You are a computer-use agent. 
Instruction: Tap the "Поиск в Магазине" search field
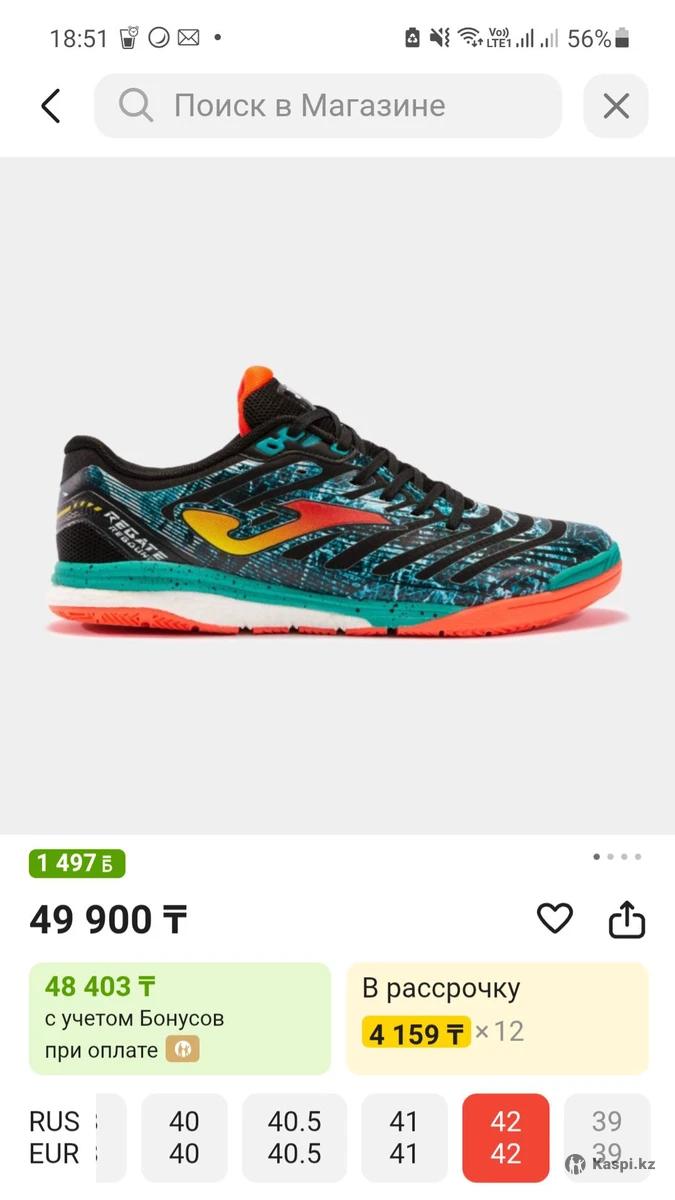(x=328, y=106)
